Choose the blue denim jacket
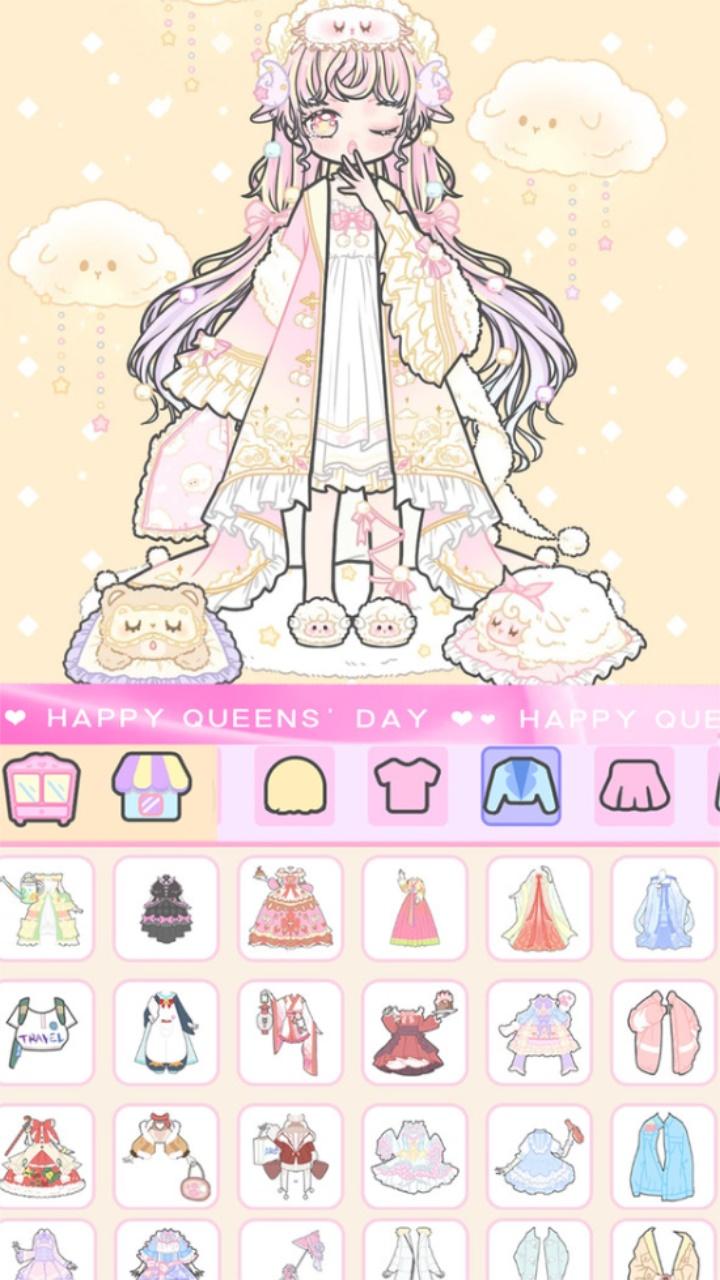720x1280 pixels. click(x=663, y=1157)
